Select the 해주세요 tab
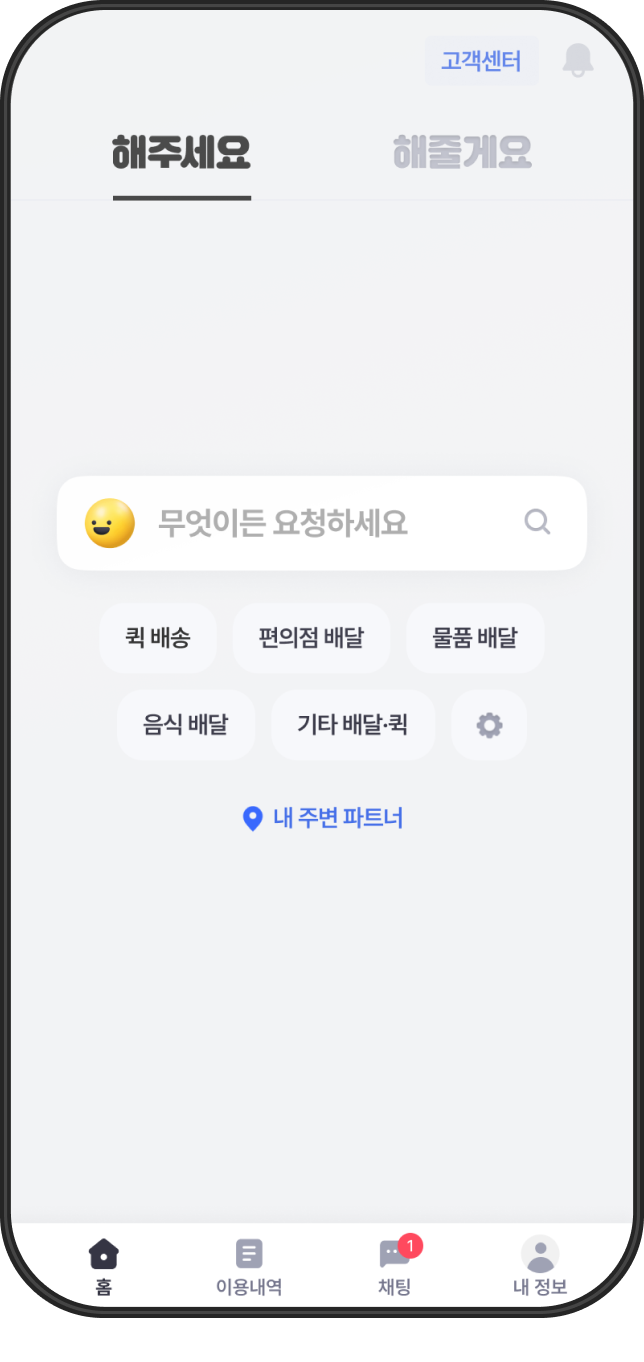This screenshot has width=644, height=1362. (181, 154)
